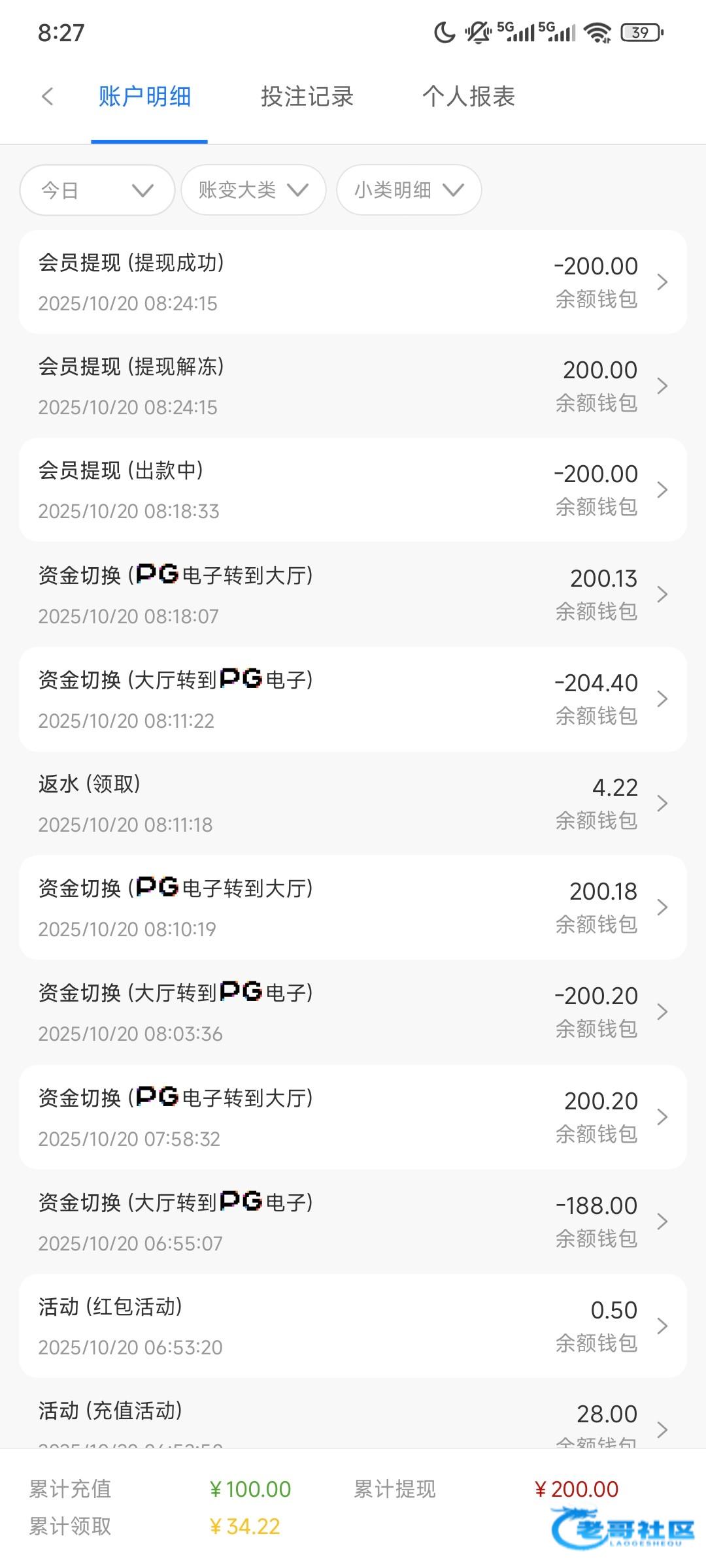View the 充值活动 28.00 record

coord(353,1413)
